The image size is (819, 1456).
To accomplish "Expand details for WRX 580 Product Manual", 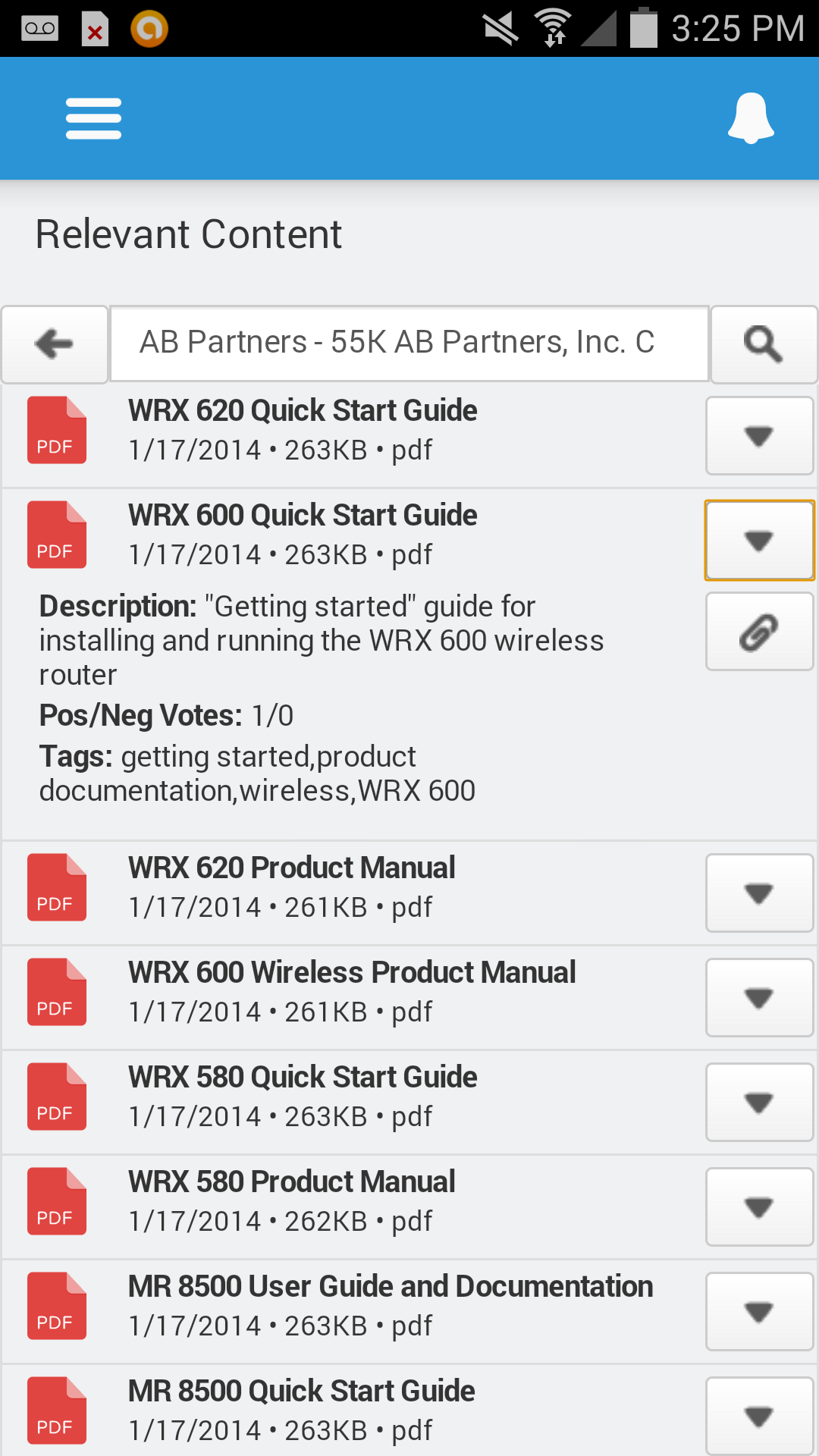I will point(759,1207).
